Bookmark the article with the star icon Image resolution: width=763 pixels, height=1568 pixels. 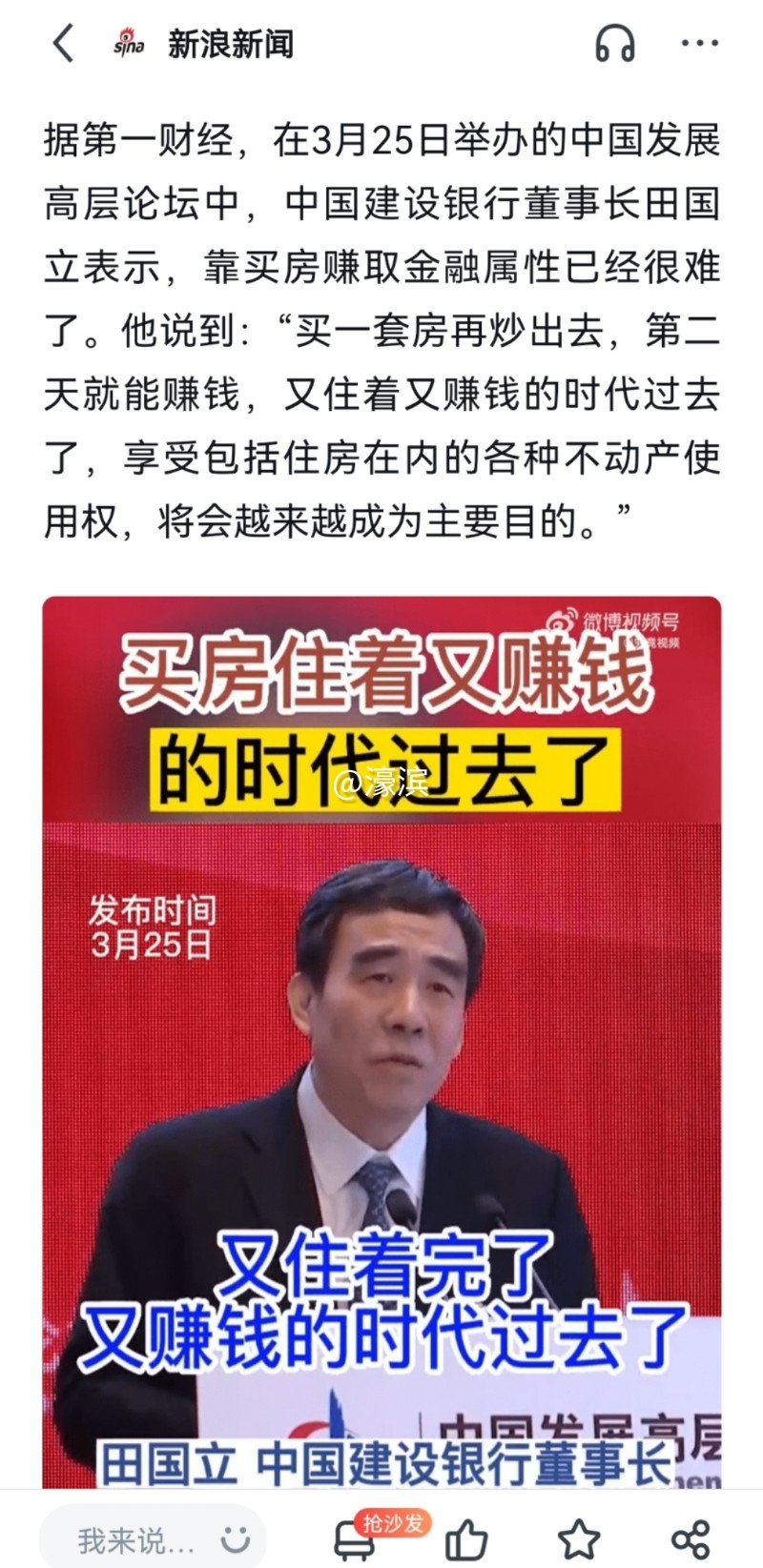click(x=578, y=1538)
